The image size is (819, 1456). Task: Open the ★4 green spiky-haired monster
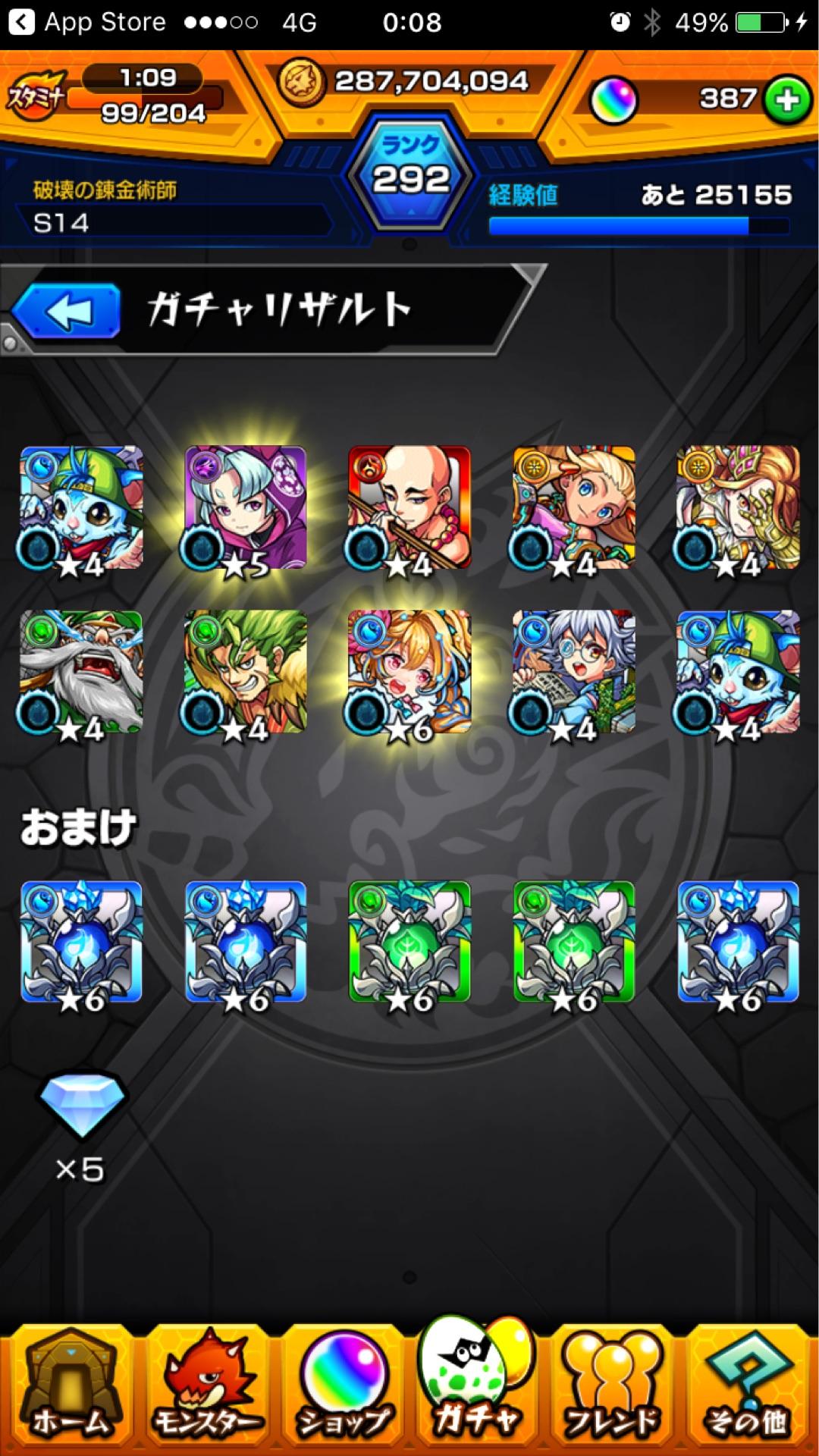click(x=245, y=673)
